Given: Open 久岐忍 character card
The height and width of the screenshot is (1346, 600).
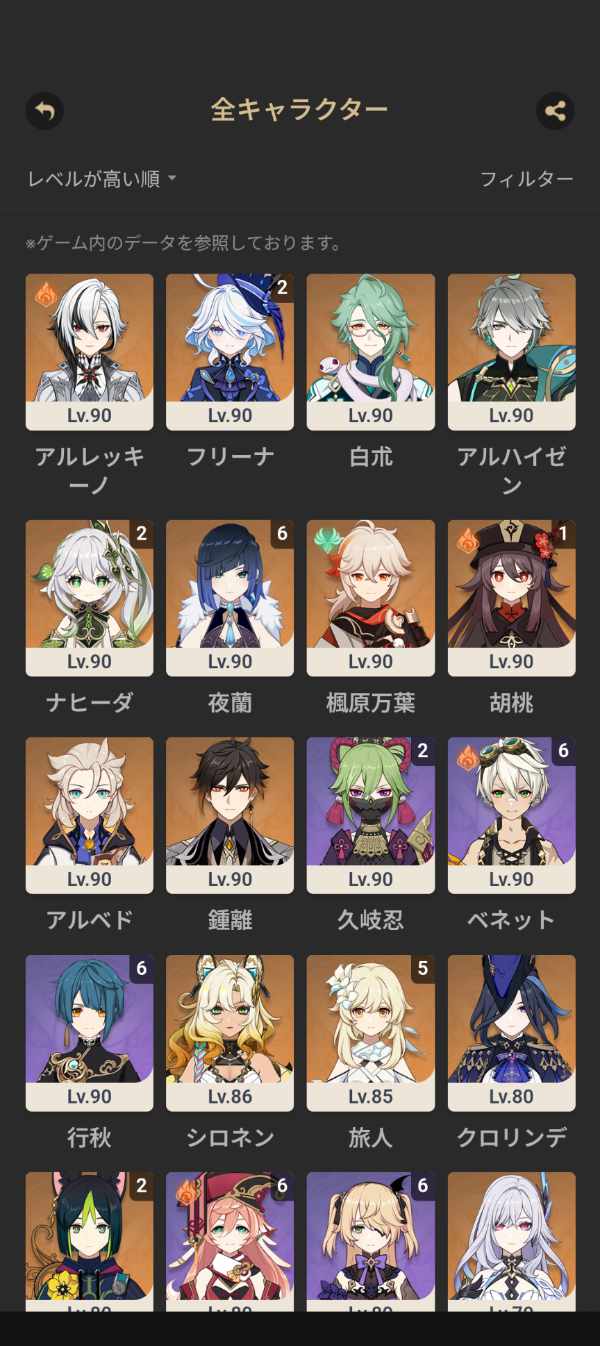Looking at the screenshot, I should (370, 814).
